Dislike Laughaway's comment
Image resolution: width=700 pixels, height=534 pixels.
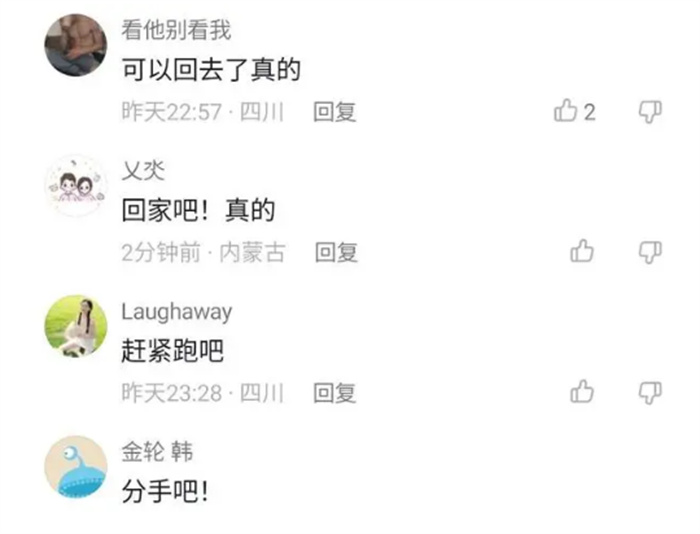click(651, 392)
